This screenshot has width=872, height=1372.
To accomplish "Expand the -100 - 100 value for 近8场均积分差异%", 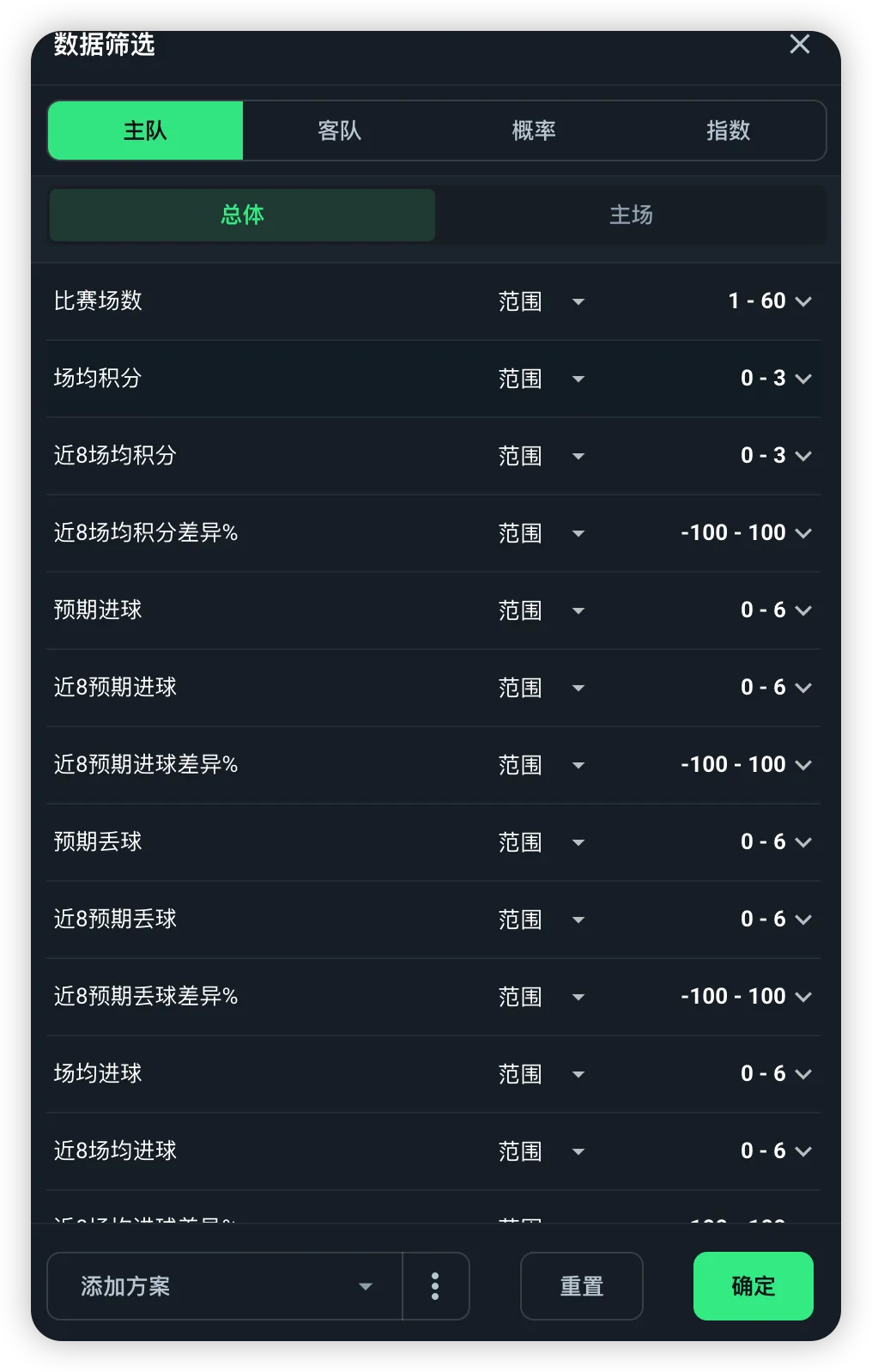I will click(746, 533).
